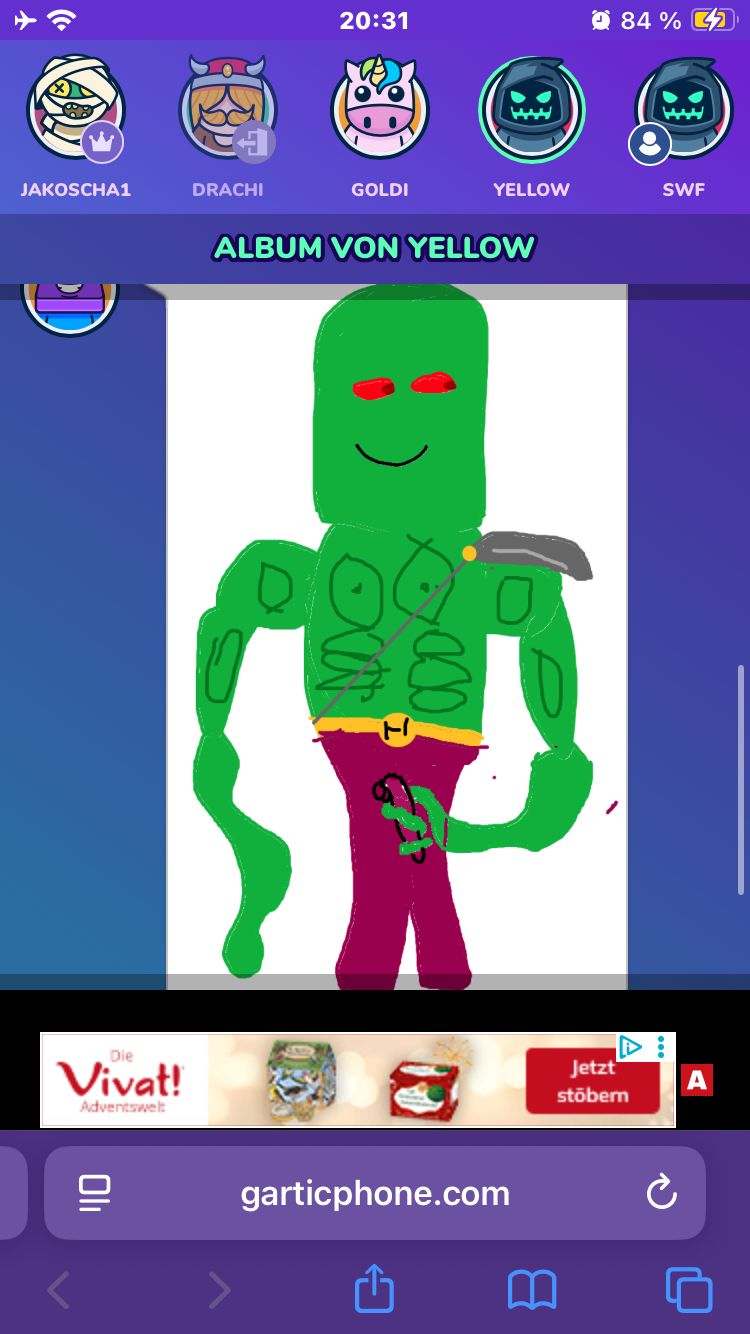750x1334 pixels.
Task: Show all open tabs
Action: (688, 1290)
